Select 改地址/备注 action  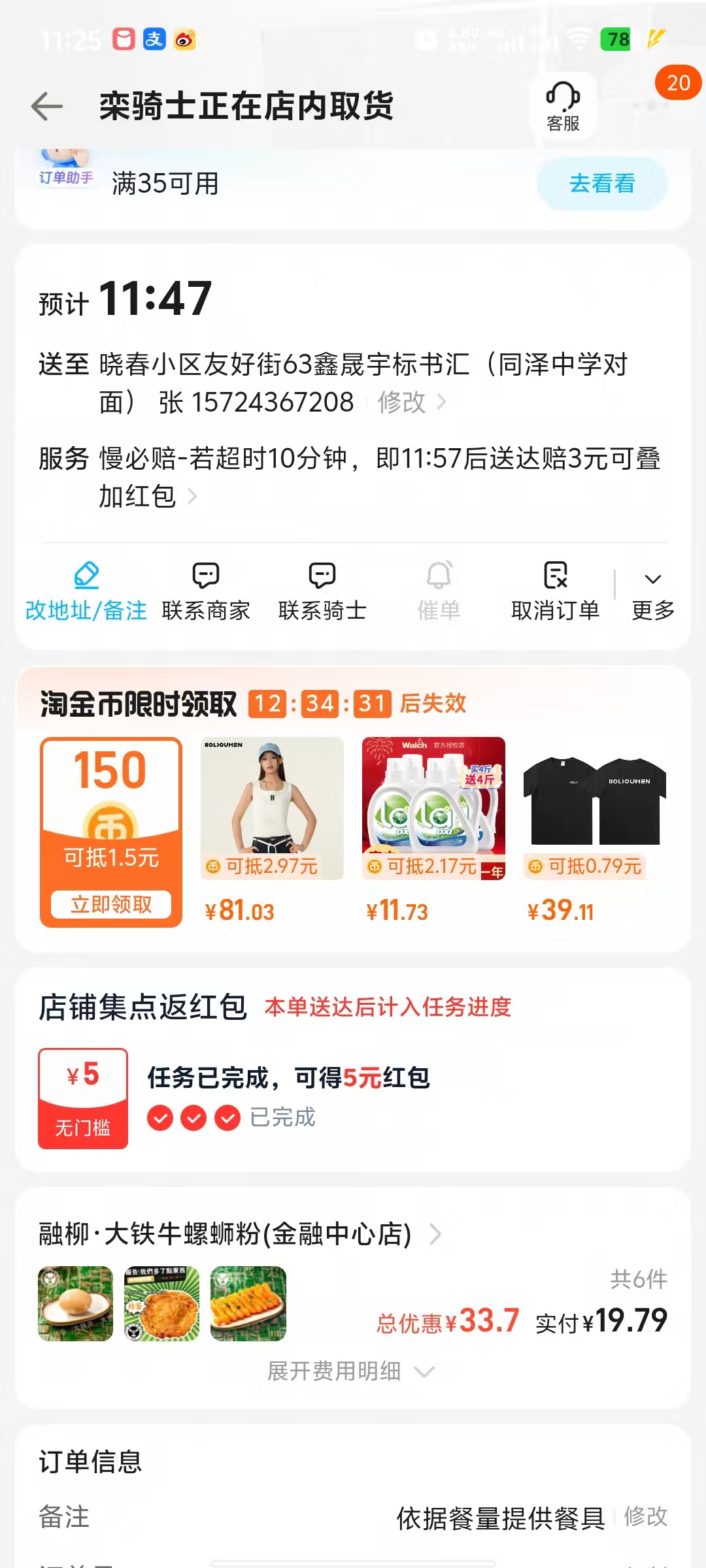pos(86,591)
